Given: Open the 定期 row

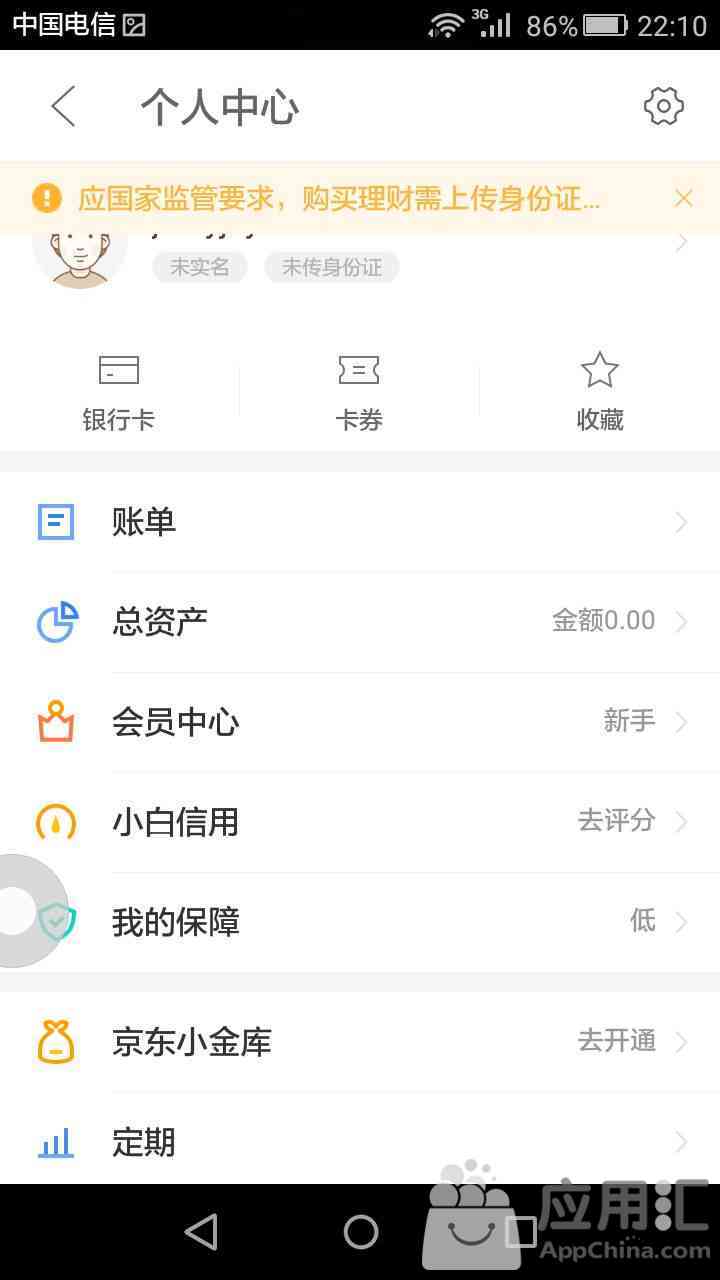Looking at the screenshot, I should pos(360,1140).
